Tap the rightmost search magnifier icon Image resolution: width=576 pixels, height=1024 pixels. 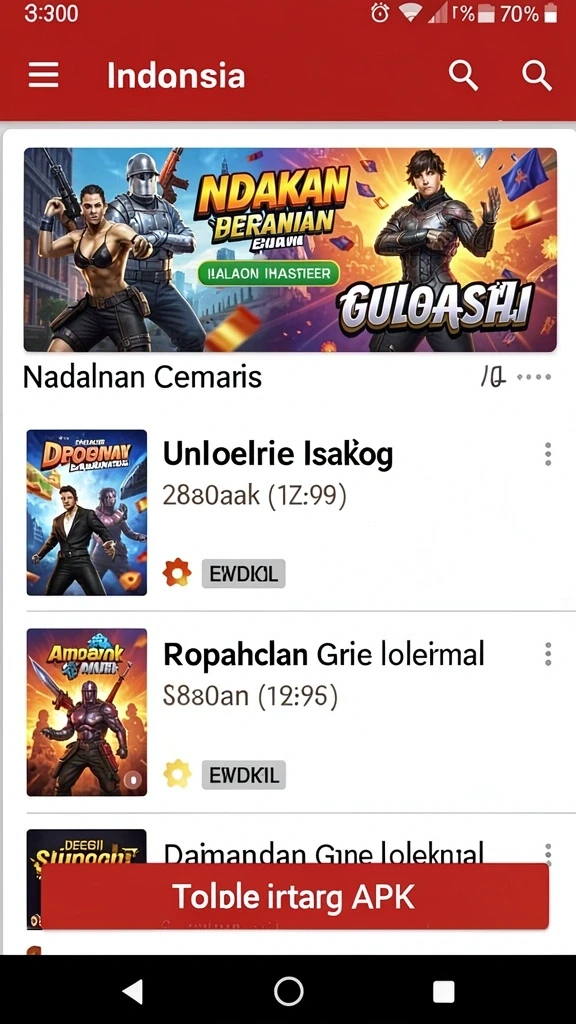tap(537, 76)
